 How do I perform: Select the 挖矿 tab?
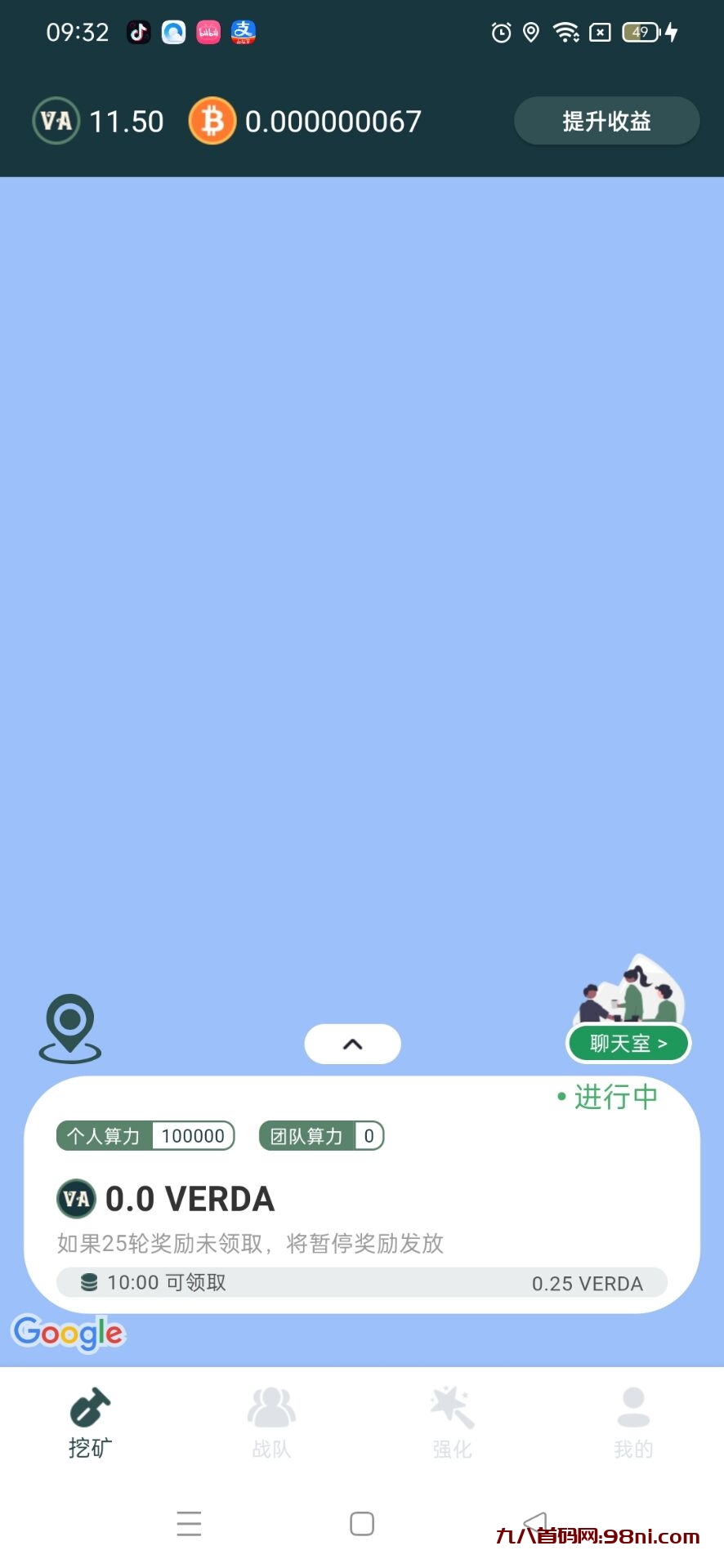point(90,1423)
